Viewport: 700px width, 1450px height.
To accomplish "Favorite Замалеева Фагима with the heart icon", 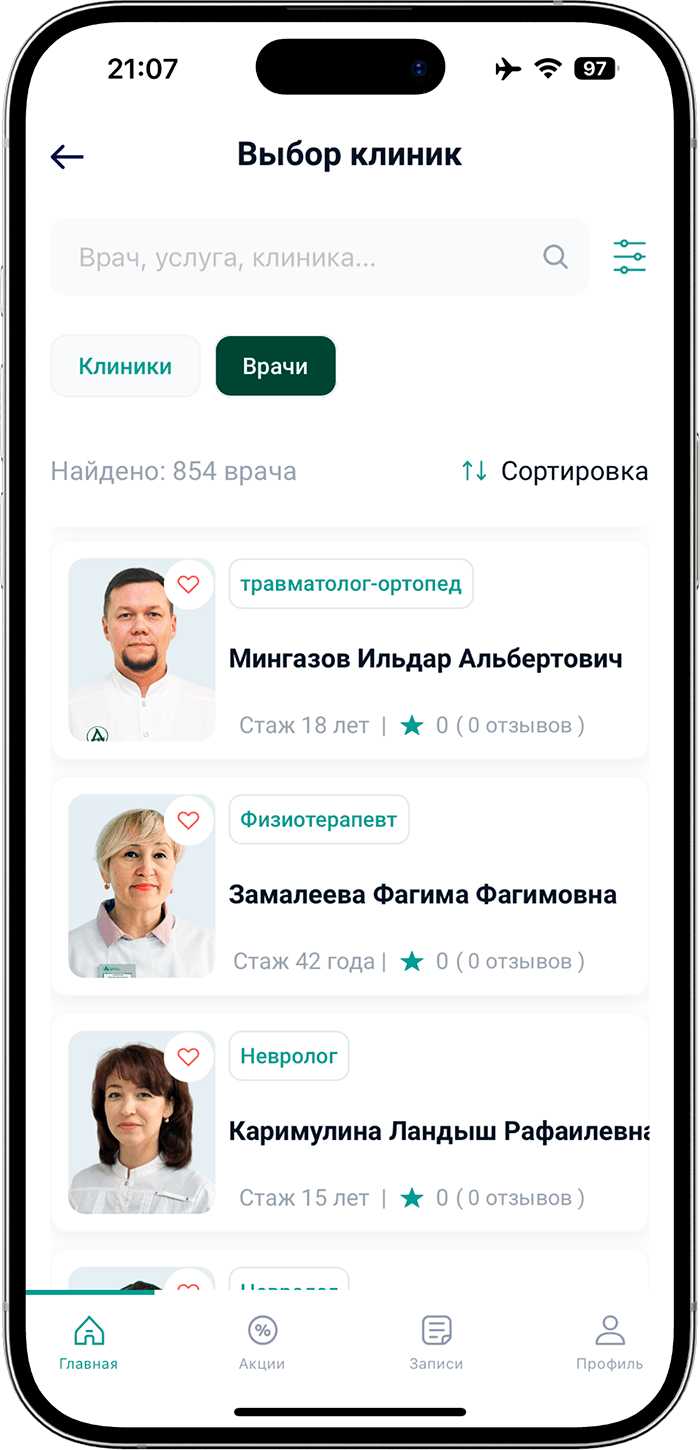I will click(189, 820).
